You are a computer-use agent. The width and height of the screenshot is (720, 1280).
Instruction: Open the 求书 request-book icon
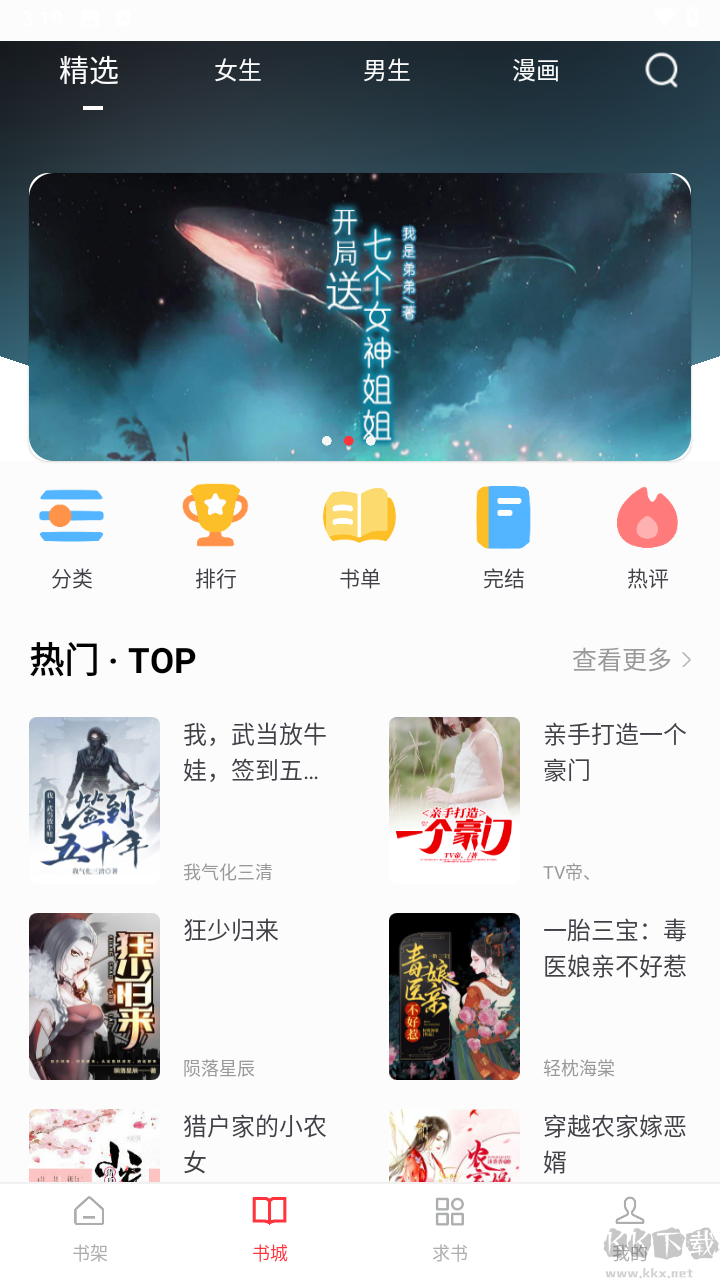click(450, 1228)
